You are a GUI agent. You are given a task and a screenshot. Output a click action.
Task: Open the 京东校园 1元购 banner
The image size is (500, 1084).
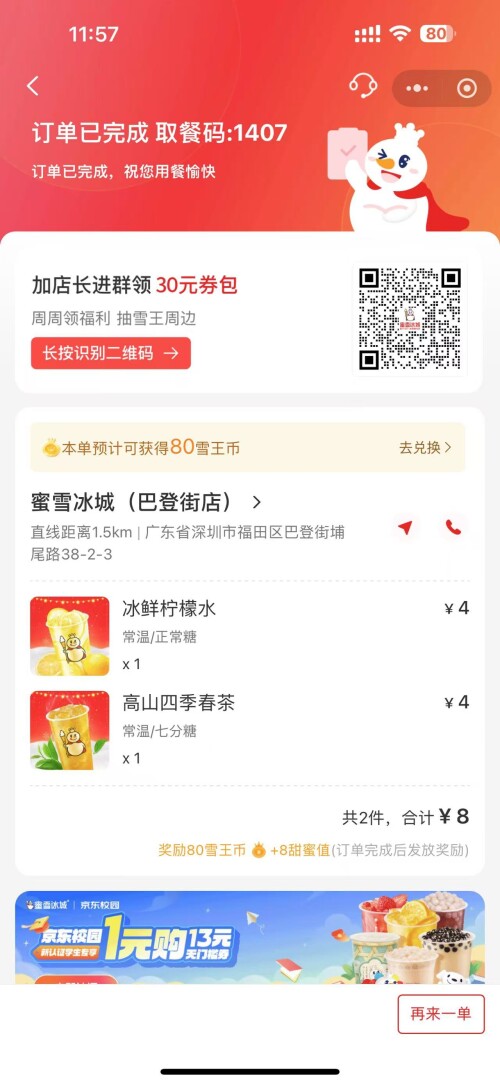250,938
